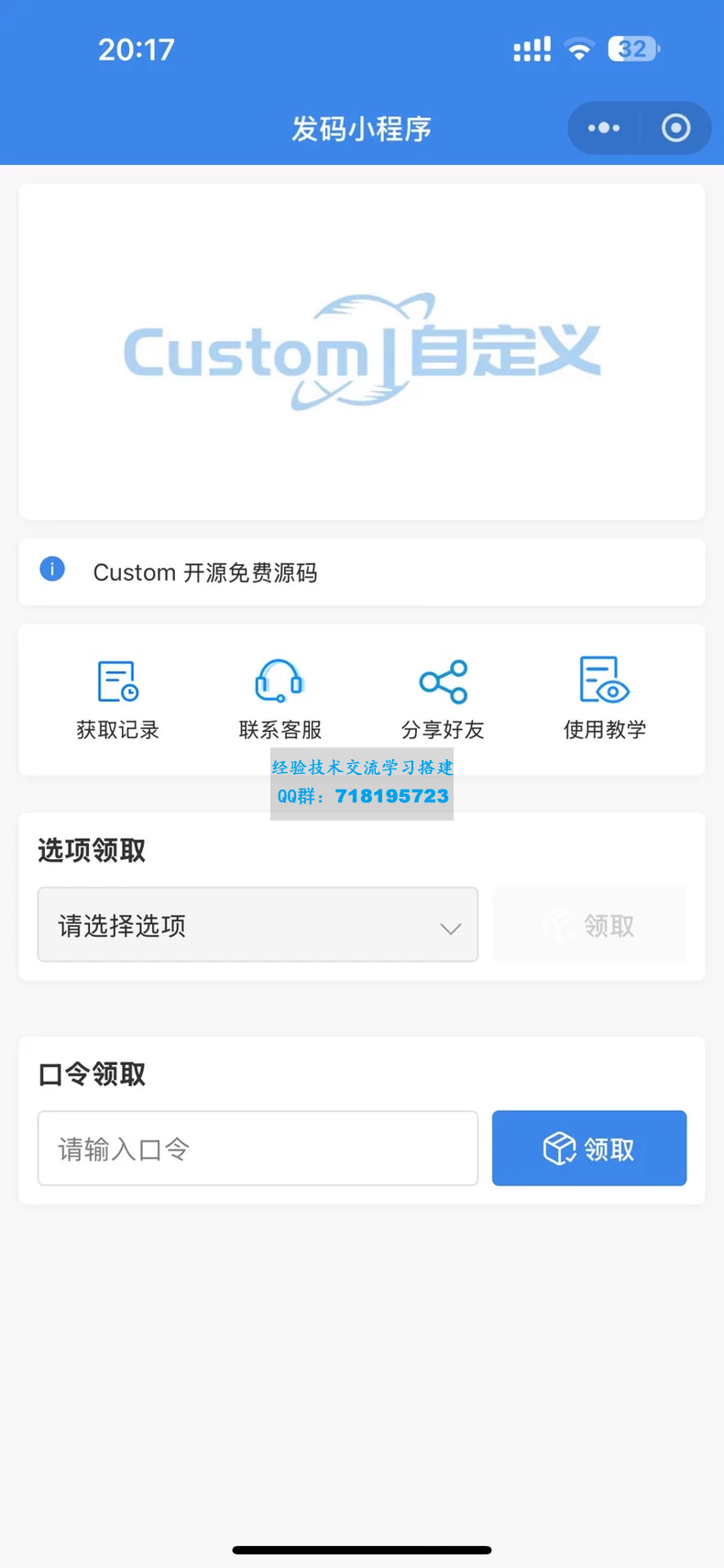Close the mini program via circle icon
Screen dimensions: 724x1568
click(676, 128)
